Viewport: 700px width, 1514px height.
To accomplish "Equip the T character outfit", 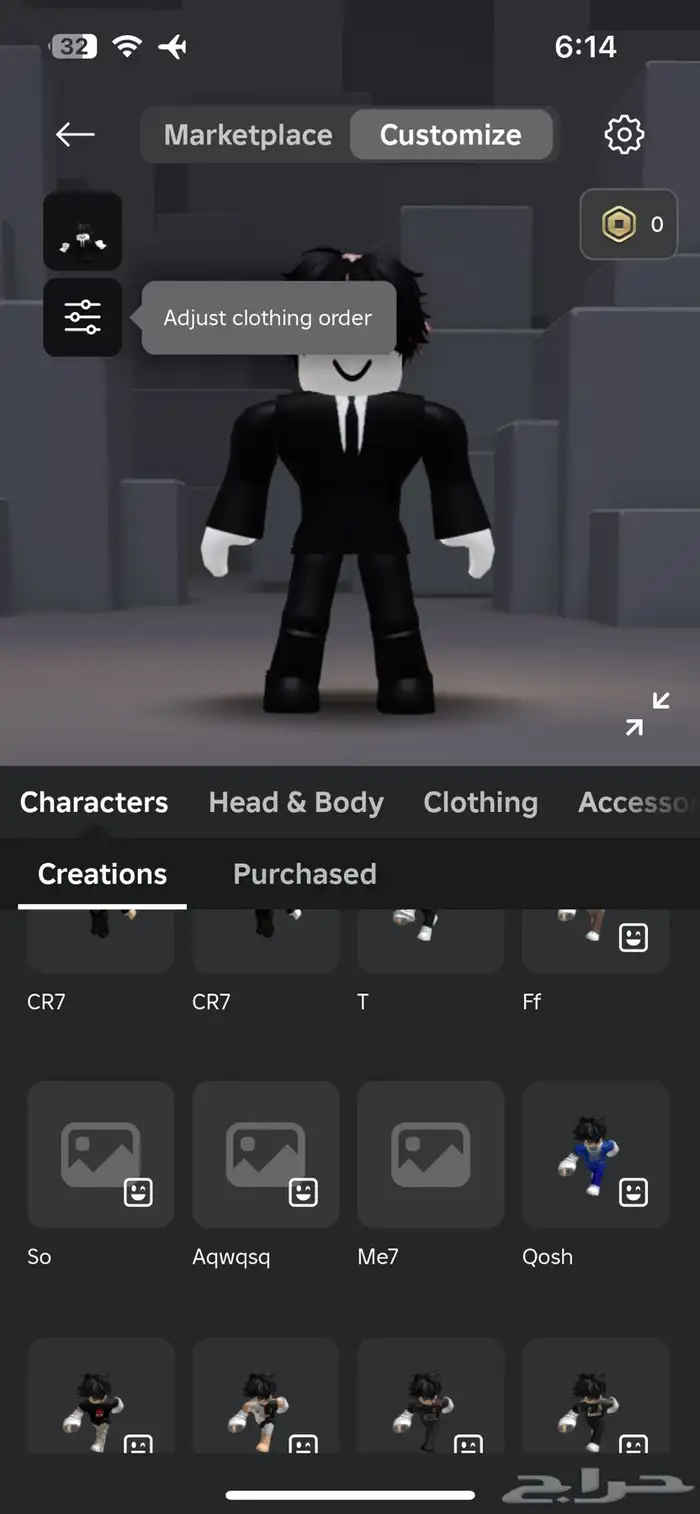I will [x=430, y=940].
